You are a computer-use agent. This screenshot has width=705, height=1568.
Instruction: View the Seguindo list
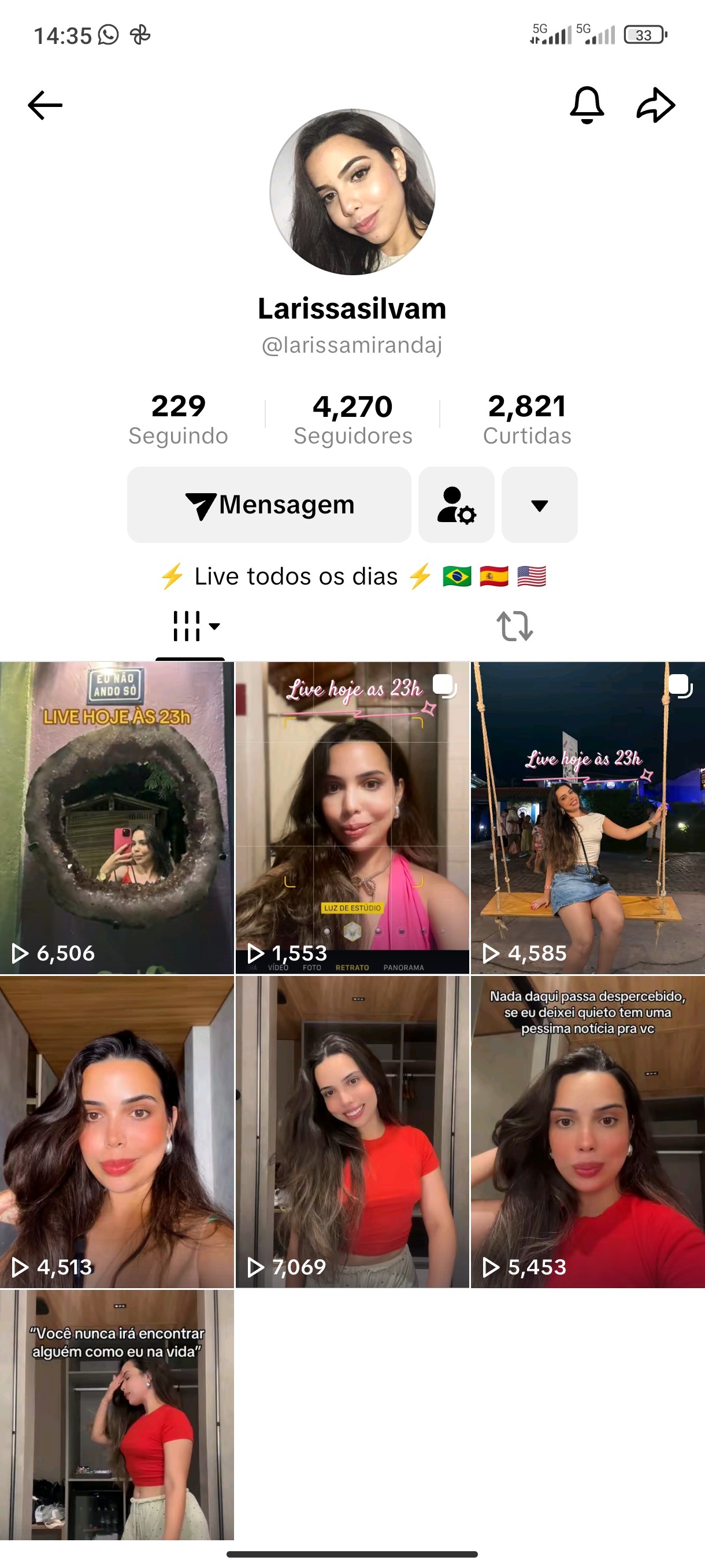click(178, 419)
